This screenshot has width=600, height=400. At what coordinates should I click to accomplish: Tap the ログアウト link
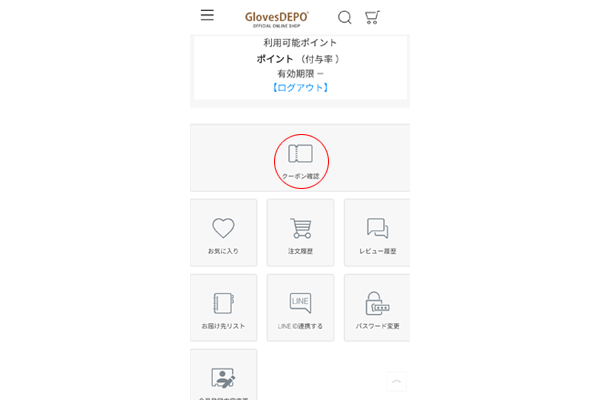pos(300,88)
